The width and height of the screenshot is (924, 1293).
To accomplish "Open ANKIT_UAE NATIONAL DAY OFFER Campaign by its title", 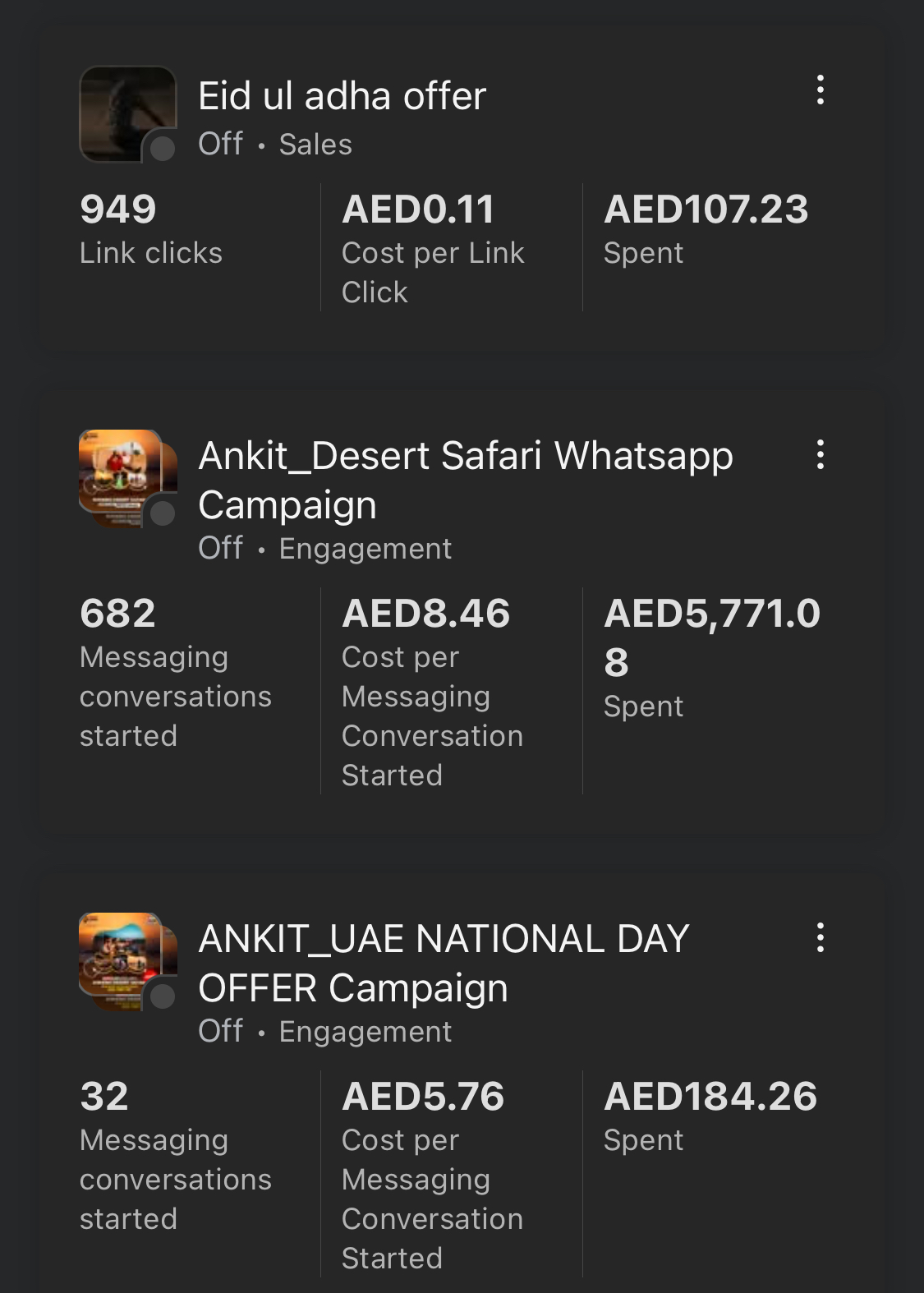I will click(442, 963).
